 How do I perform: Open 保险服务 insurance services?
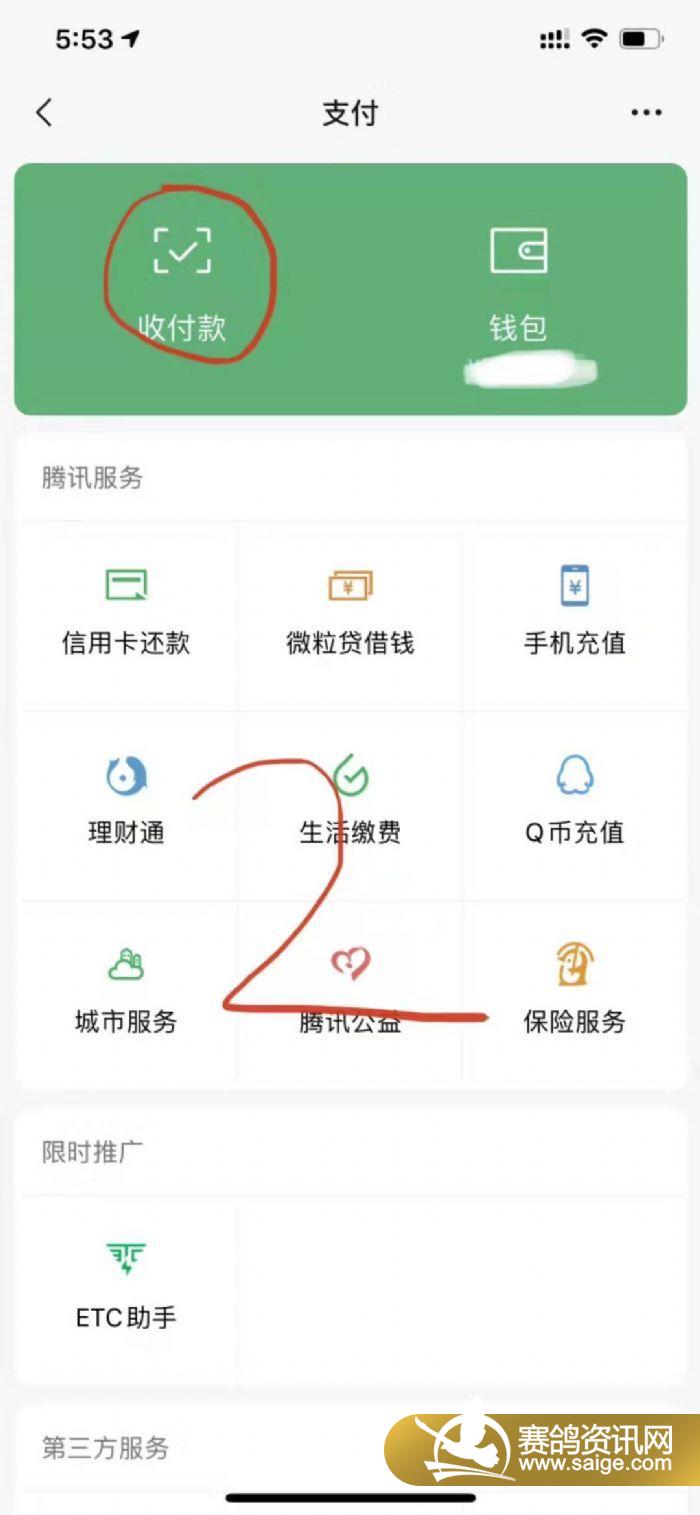pyautogui.click(x=574, y=992)
